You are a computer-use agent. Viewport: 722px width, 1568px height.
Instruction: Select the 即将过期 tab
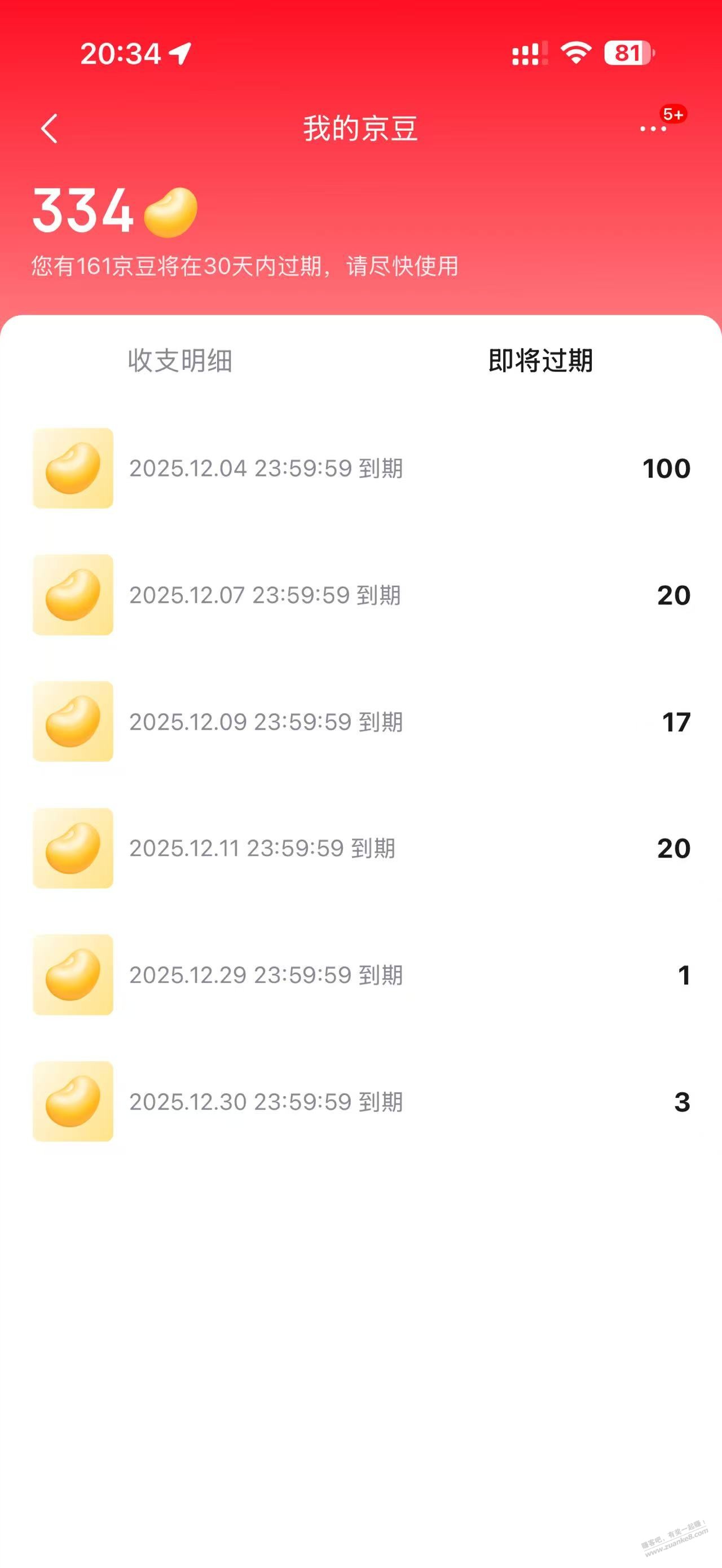click(540, 360)
